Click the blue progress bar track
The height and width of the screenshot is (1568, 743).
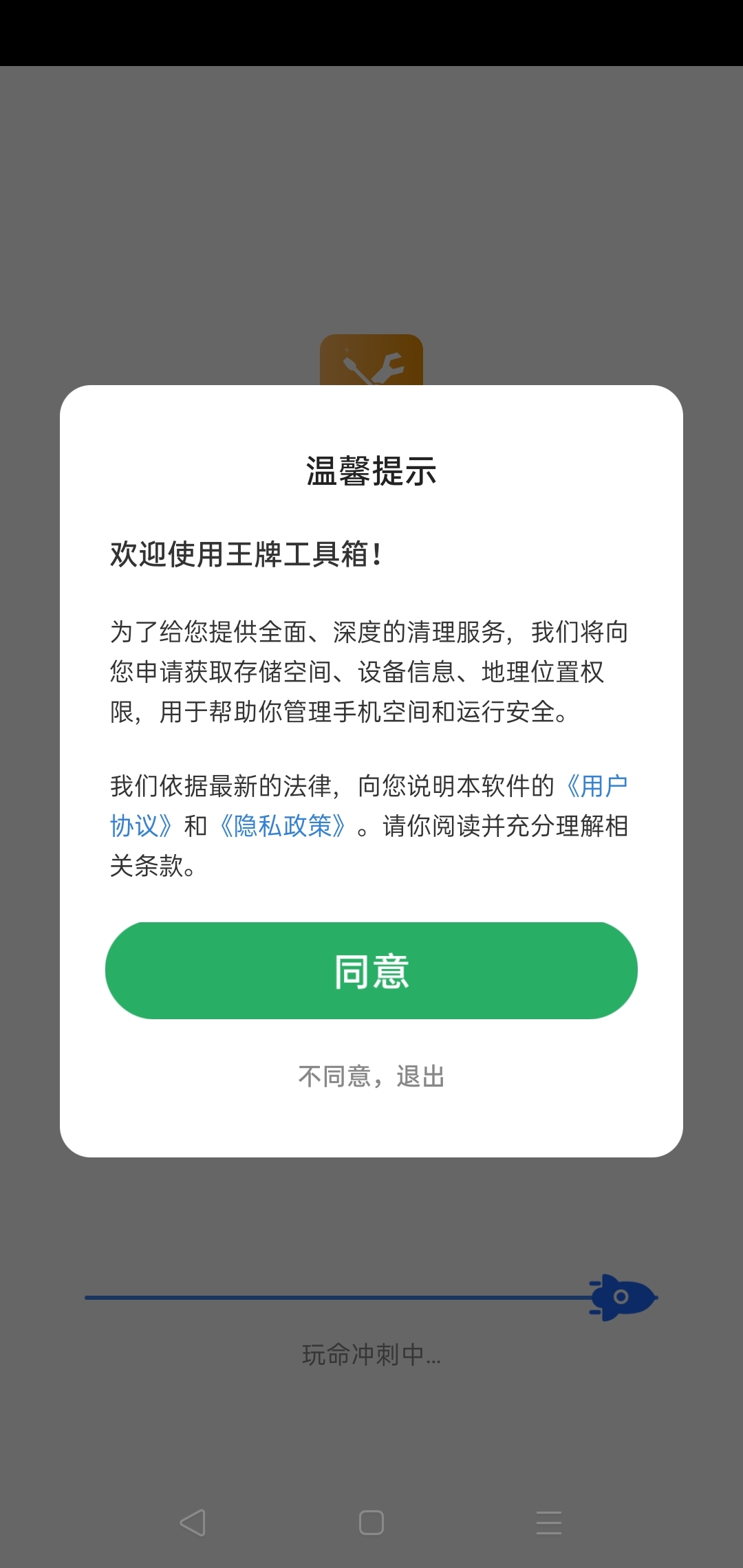(x=310, y=1296)
